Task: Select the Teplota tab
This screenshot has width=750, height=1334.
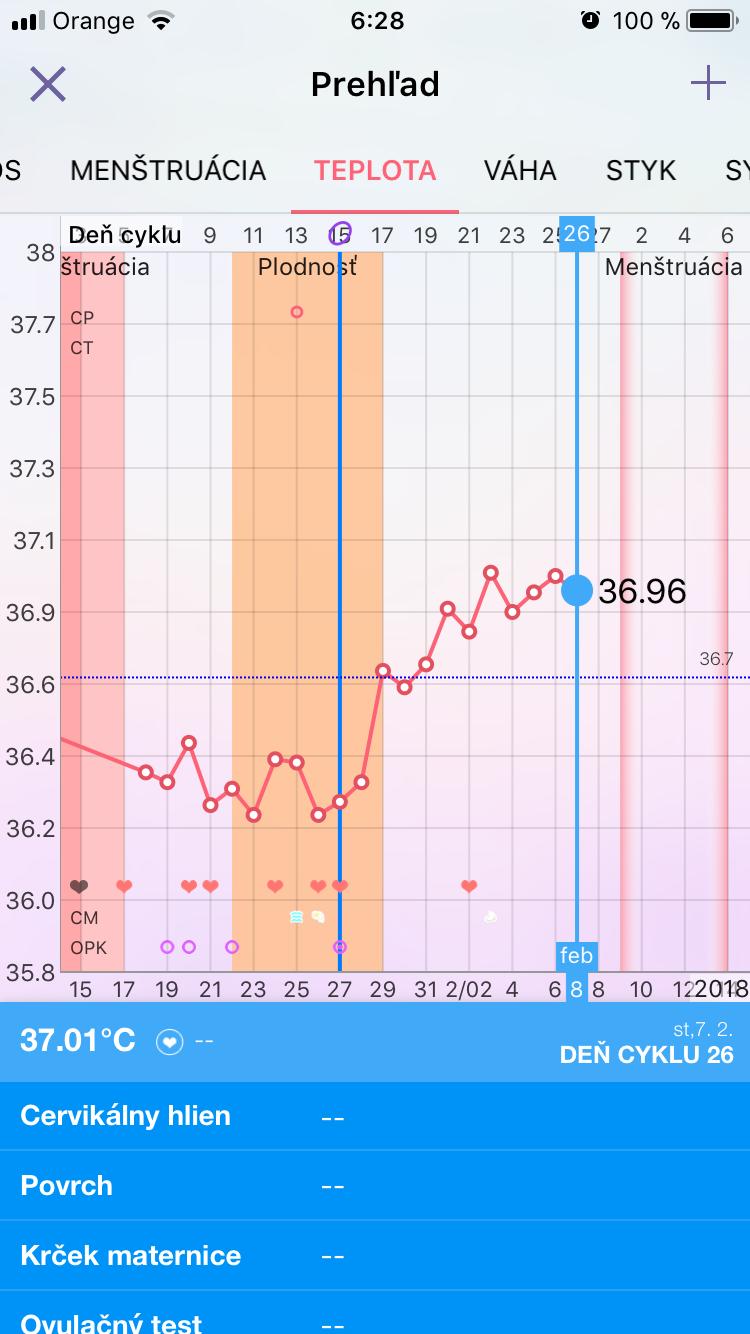Action: click(x=375, y=170)
